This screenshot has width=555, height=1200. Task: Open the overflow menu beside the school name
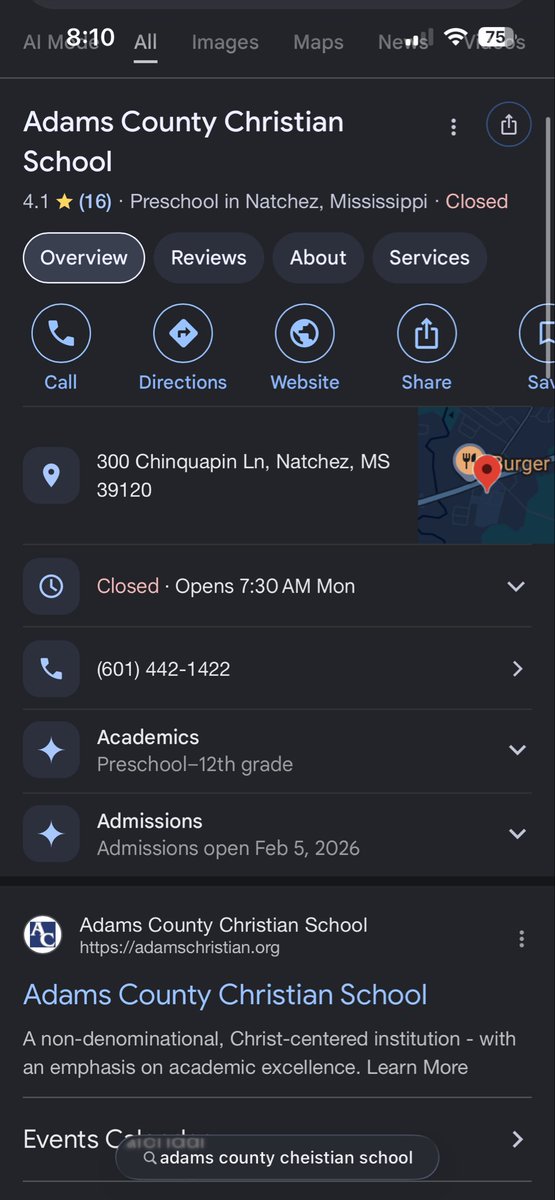tap(453, 127)
